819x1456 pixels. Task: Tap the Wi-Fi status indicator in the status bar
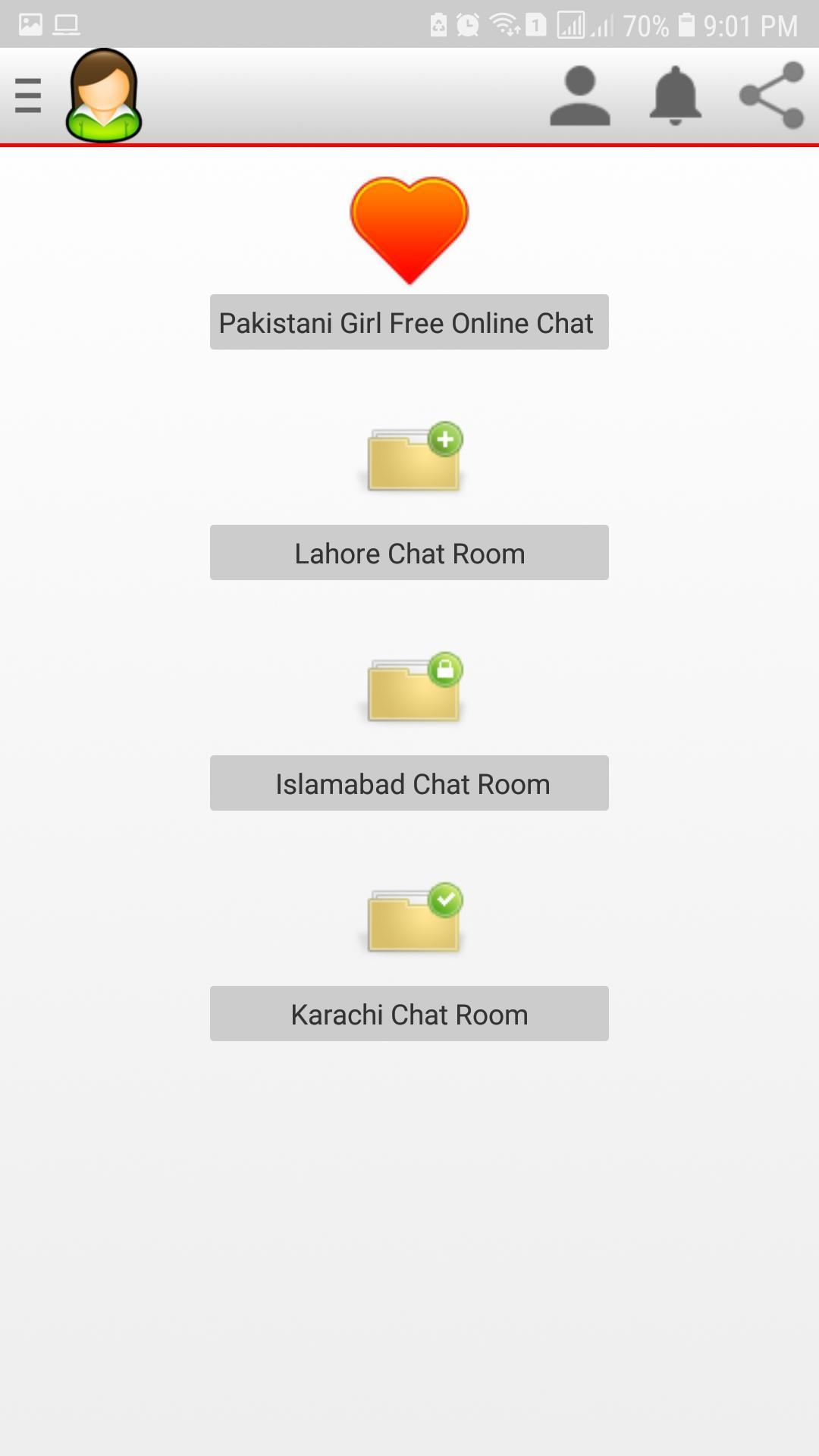[502, 23]
